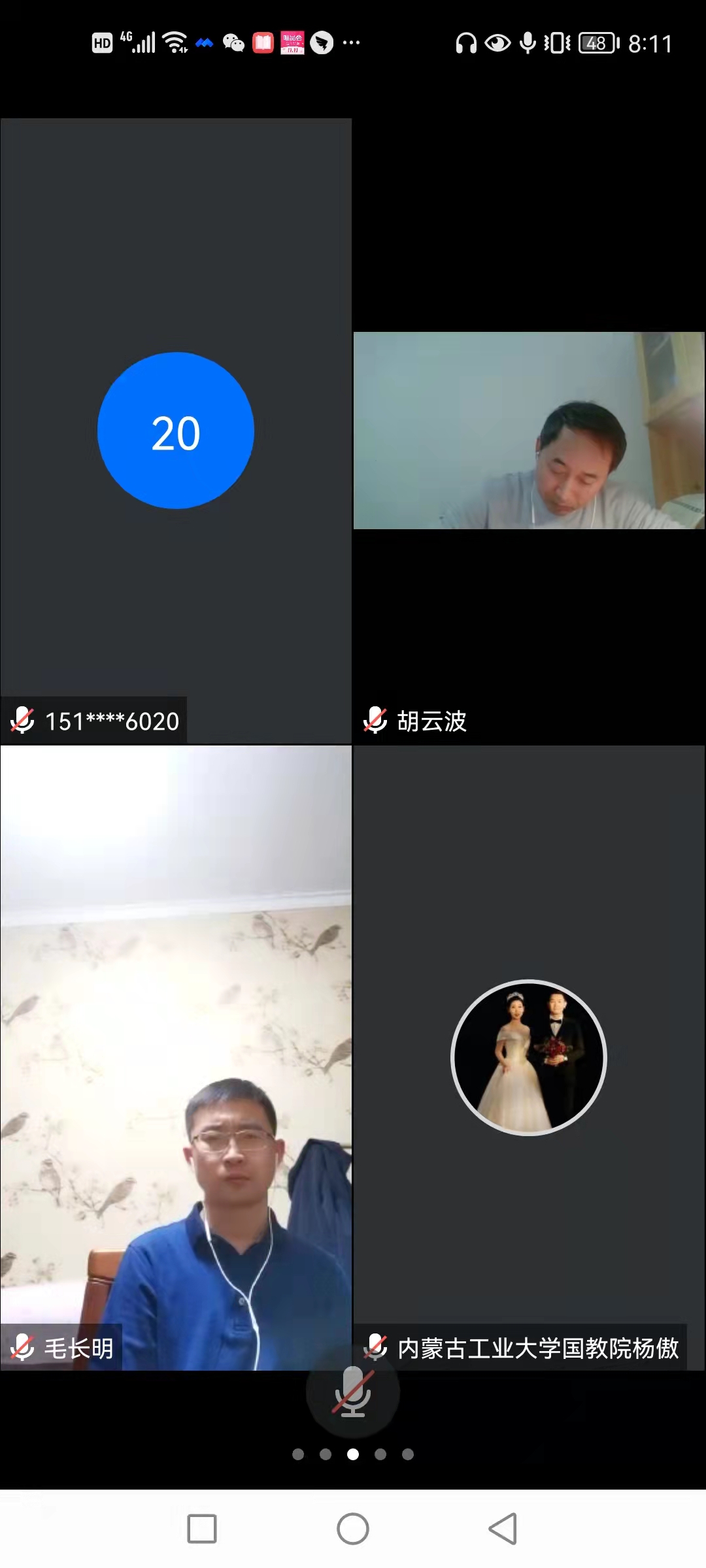This screenshot has height=1568, width=706.
Task: Select the video tile of 毛长明
Action: point(176,1058)
